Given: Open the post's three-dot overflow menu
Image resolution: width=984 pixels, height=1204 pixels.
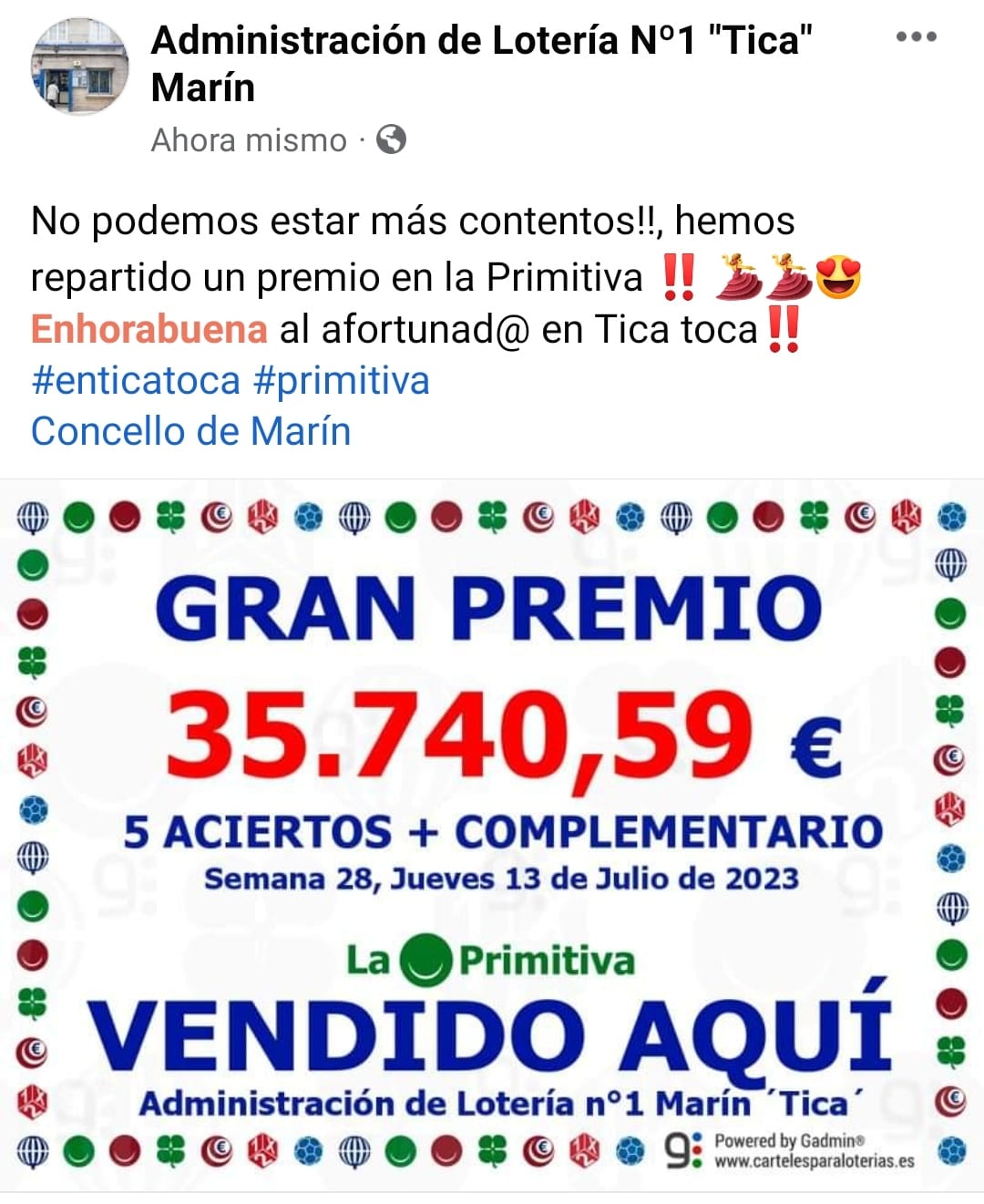Looking at the screenshot, I should coord(916,37).
